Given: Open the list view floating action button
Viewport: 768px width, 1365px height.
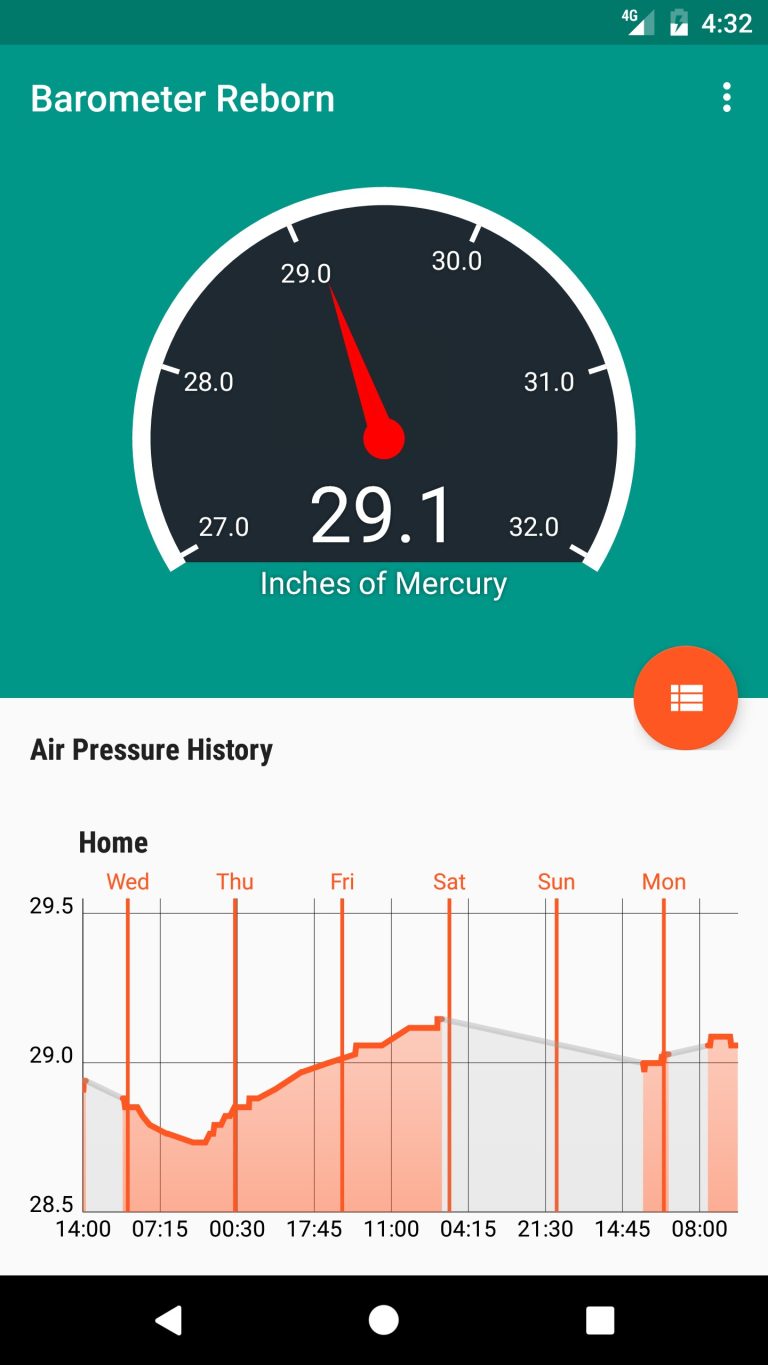Looking at the screenshot, I should (686, 697).
